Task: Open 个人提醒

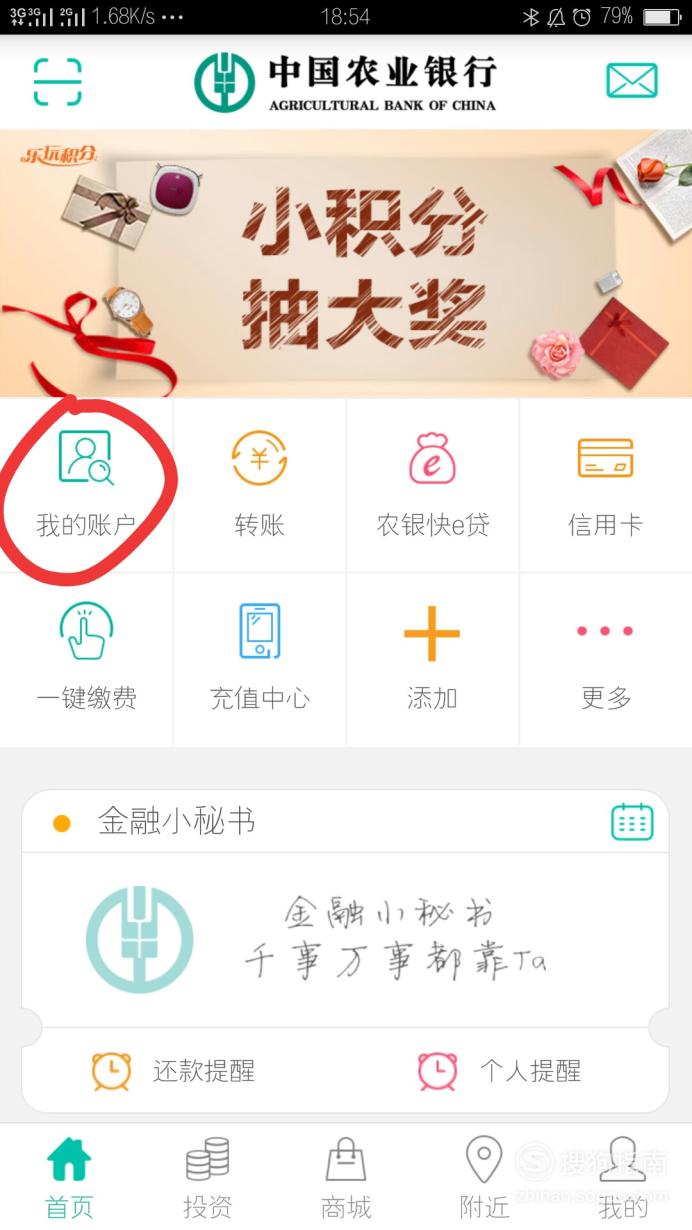Action: click(499, 1071)
